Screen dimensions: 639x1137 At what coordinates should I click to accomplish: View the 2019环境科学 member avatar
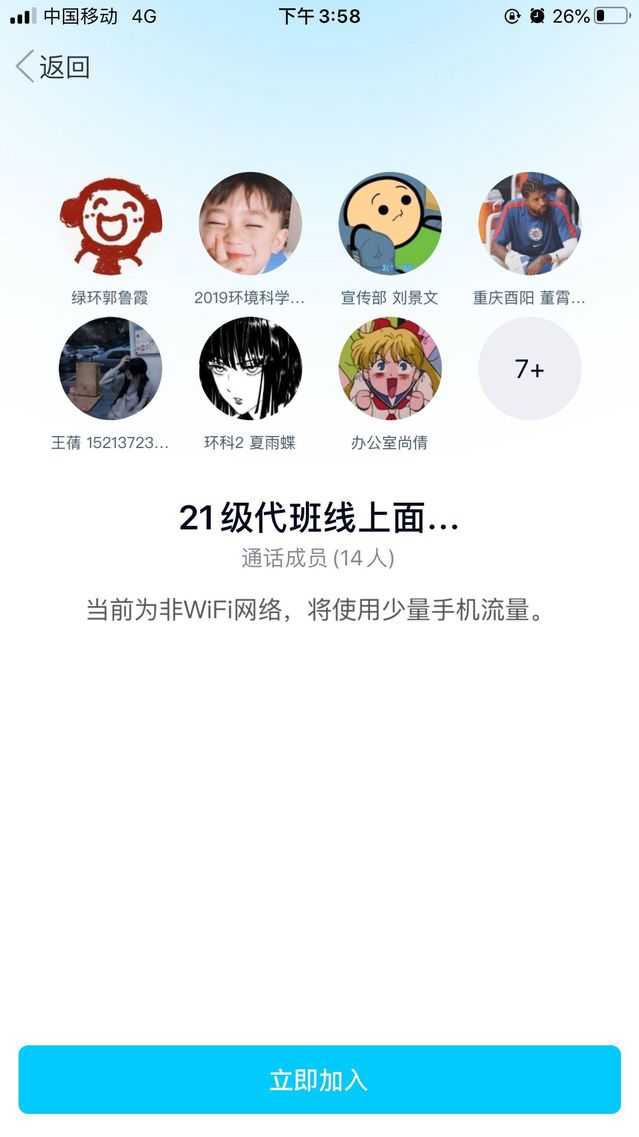(x=250, y=223)
